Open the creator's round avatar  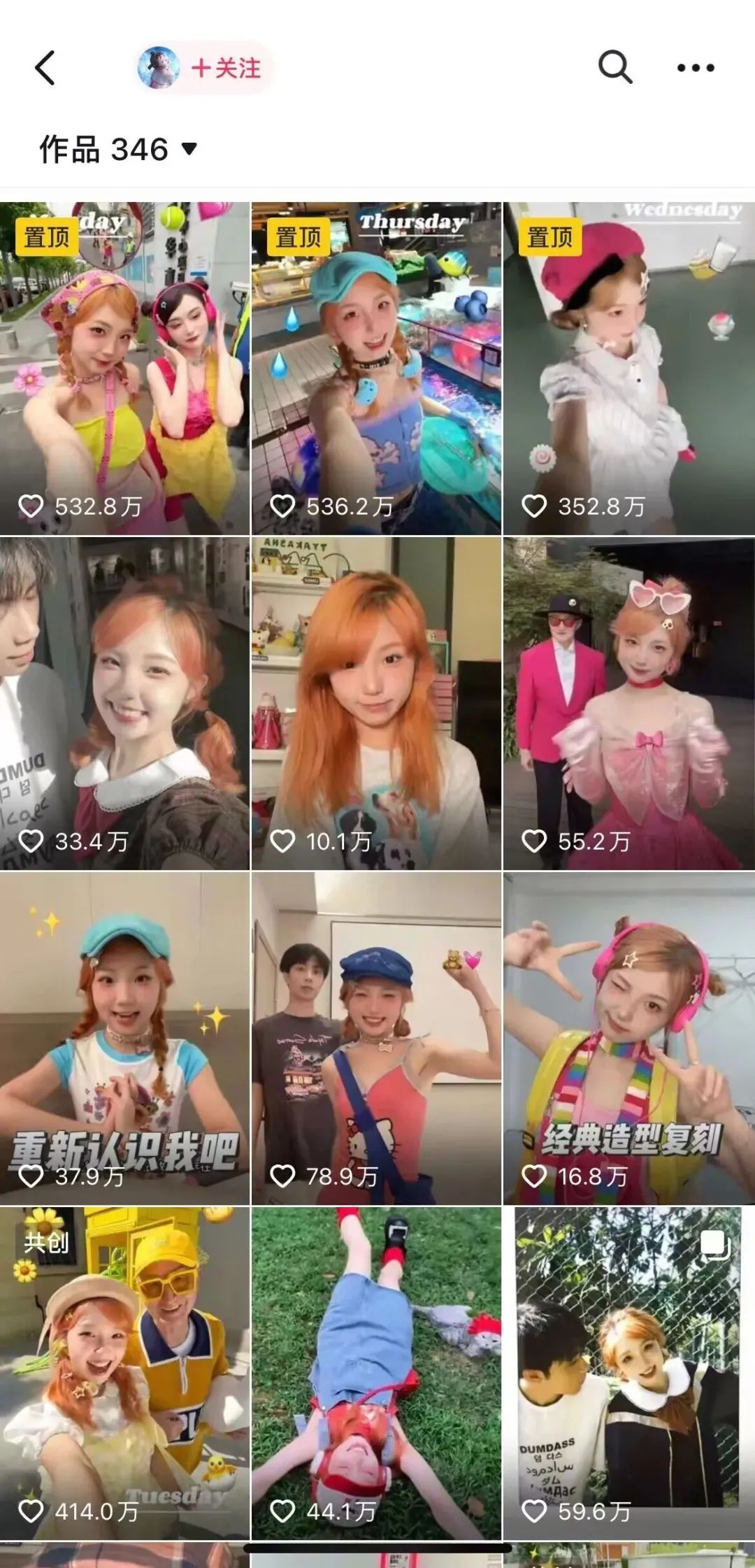point(159,68)
